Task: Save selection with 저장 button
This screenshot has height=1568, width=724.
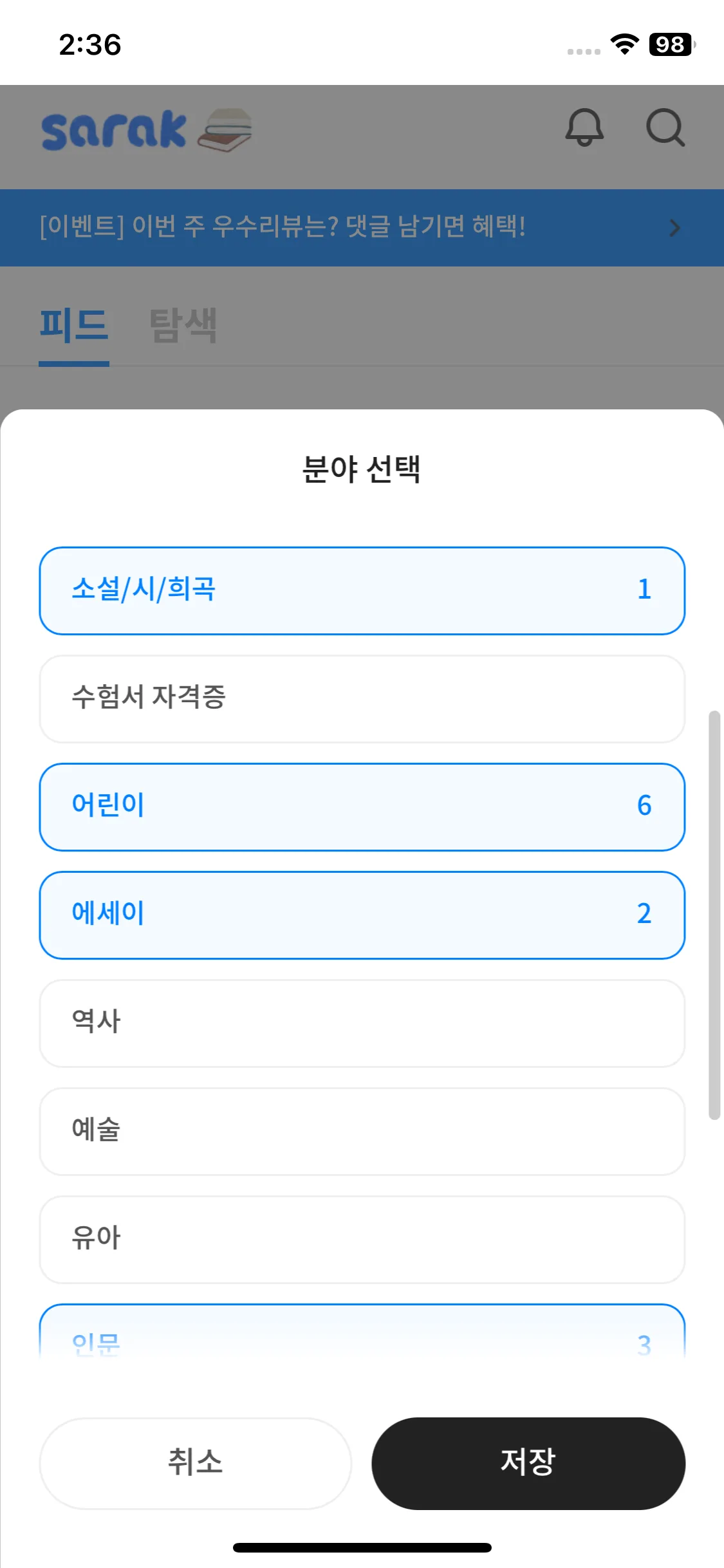Action: 528,1462
